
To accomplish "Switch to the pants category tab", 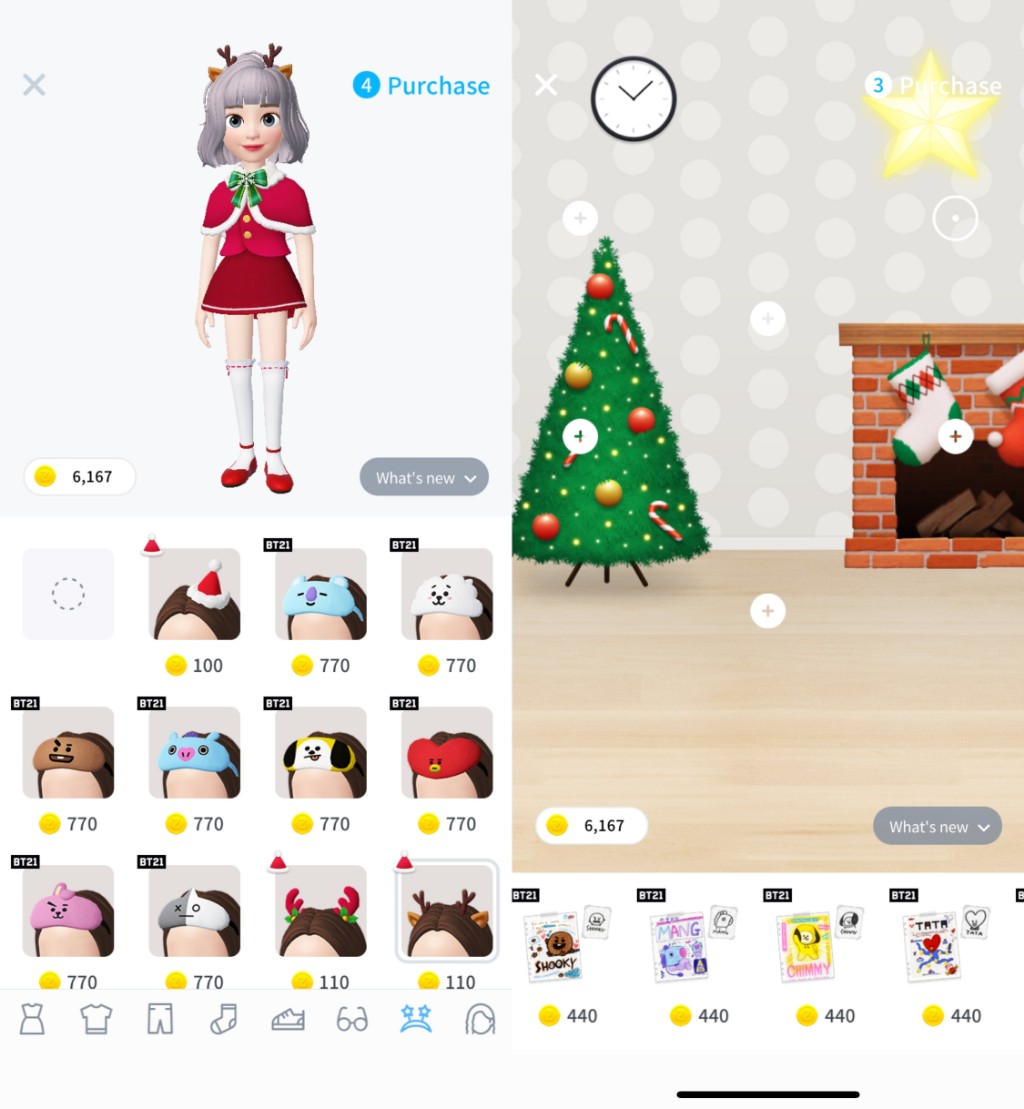I will 160,1019.
